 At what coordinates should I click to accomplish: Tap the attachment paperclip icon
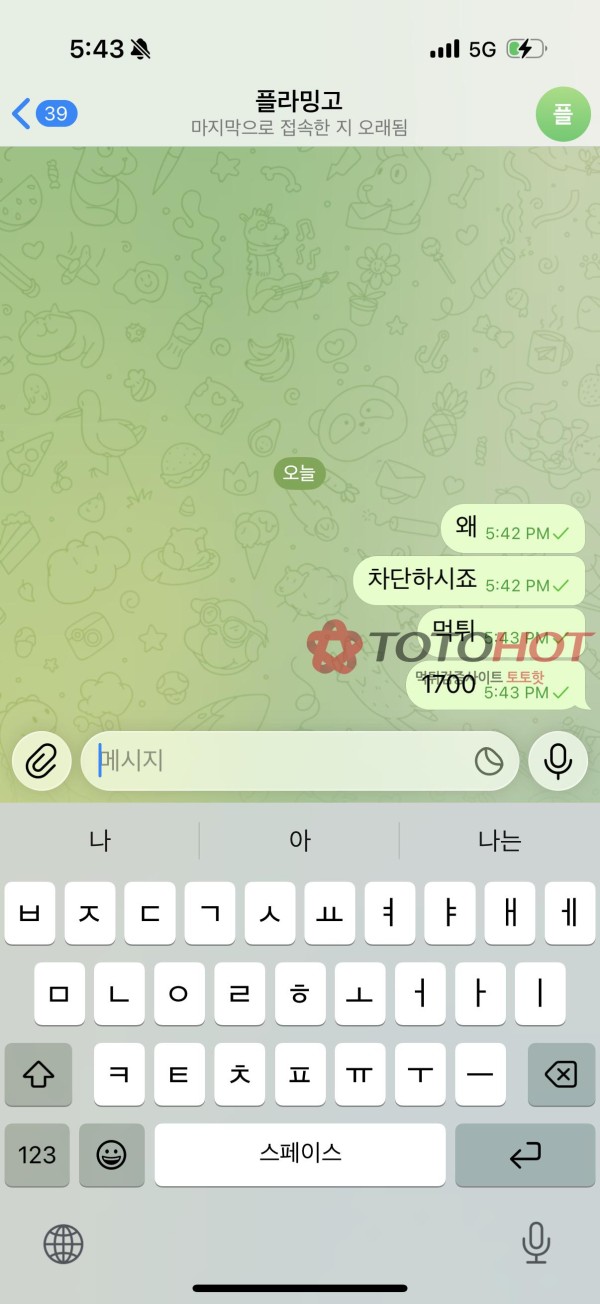[x=41, y=762]
